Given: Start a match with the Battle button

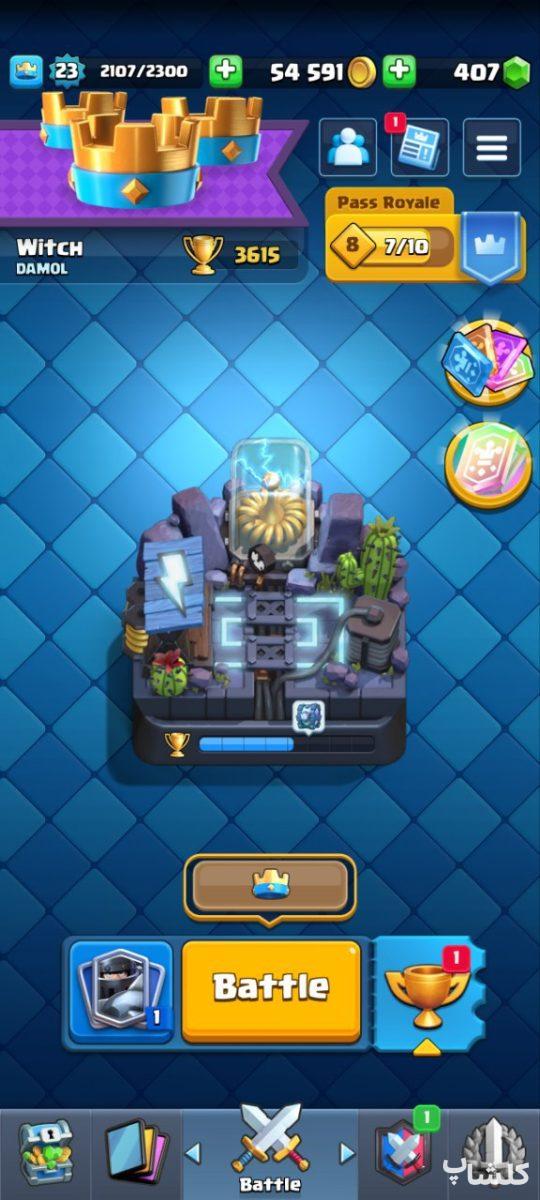Looking at the screenshot, I should (271, 989).
